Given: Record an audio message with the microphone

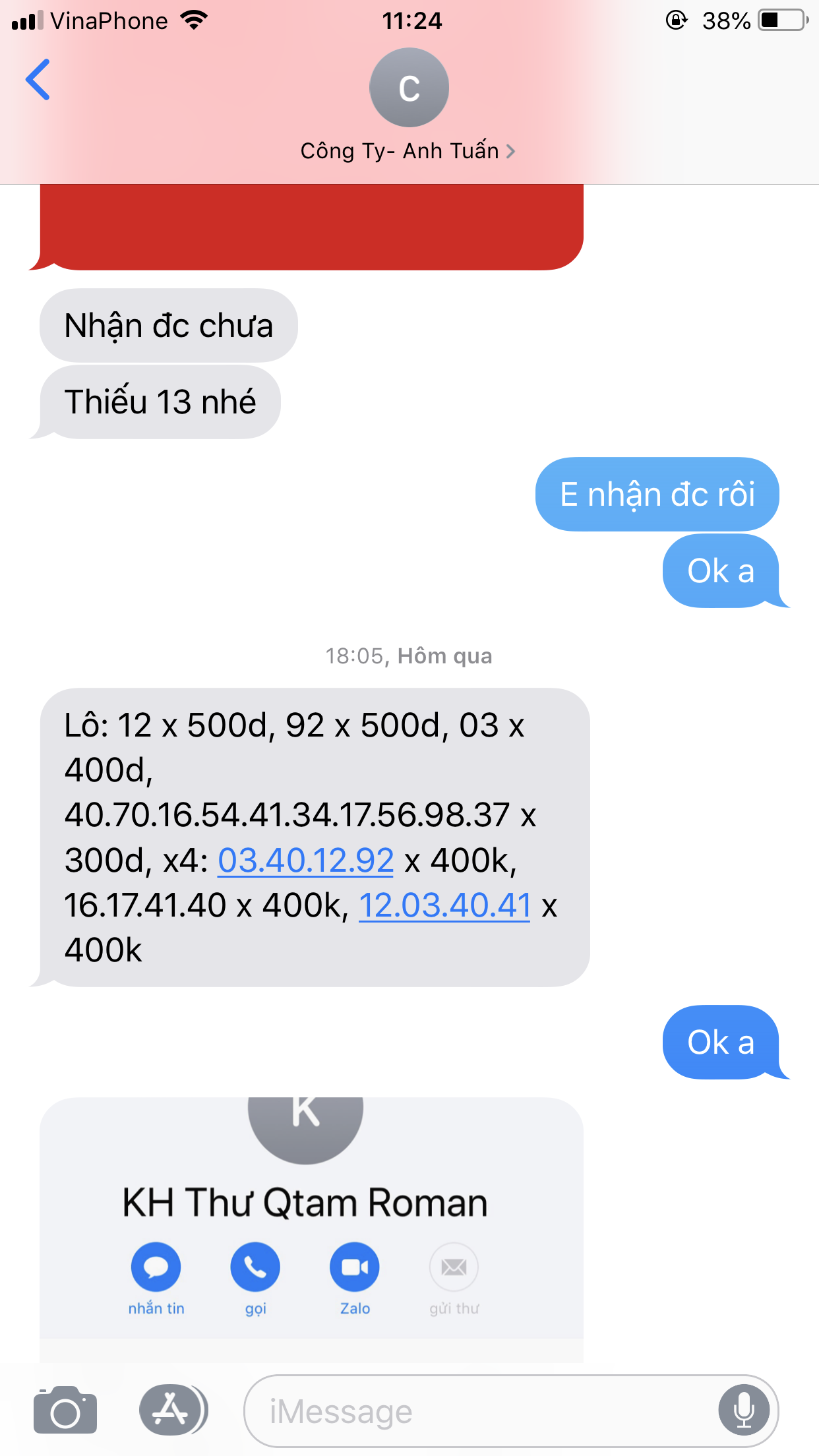Looking at the screenshot, I should [744, 1410].
